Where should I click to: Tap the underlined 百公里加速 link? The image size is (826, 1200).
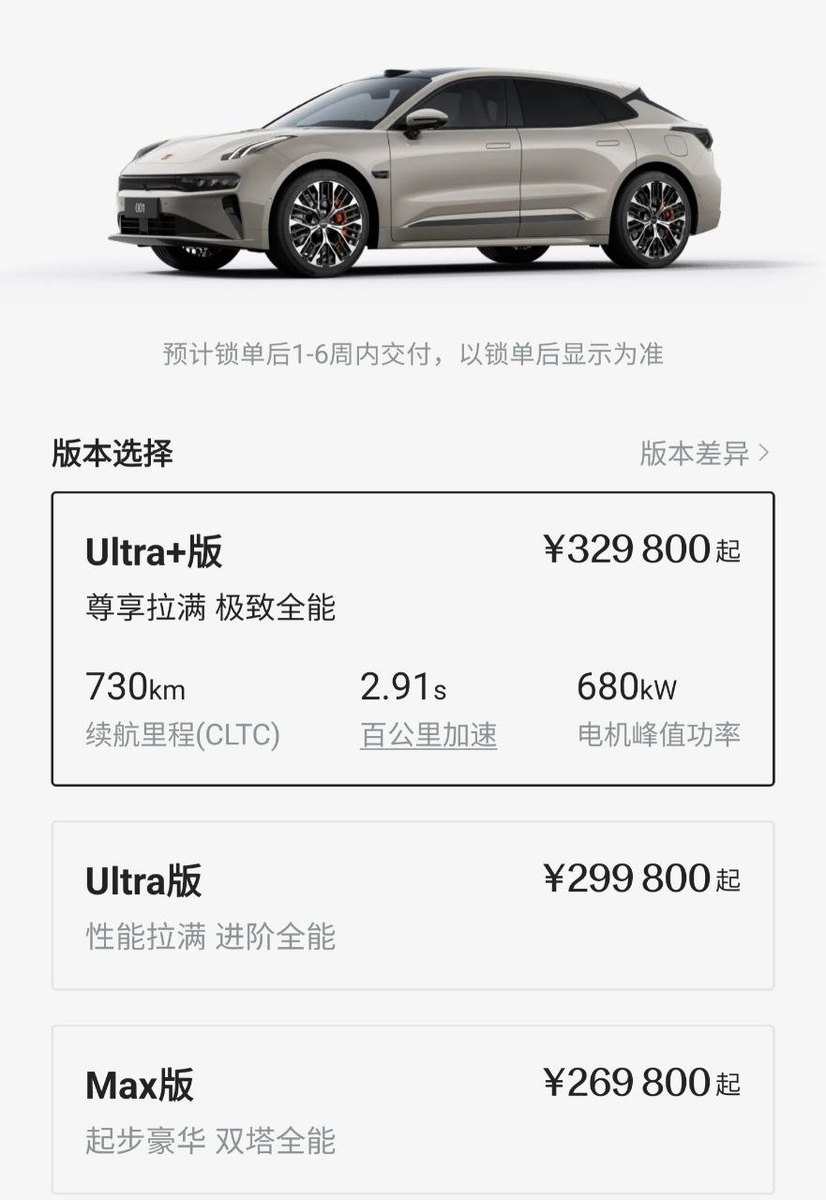pos(428,735)
